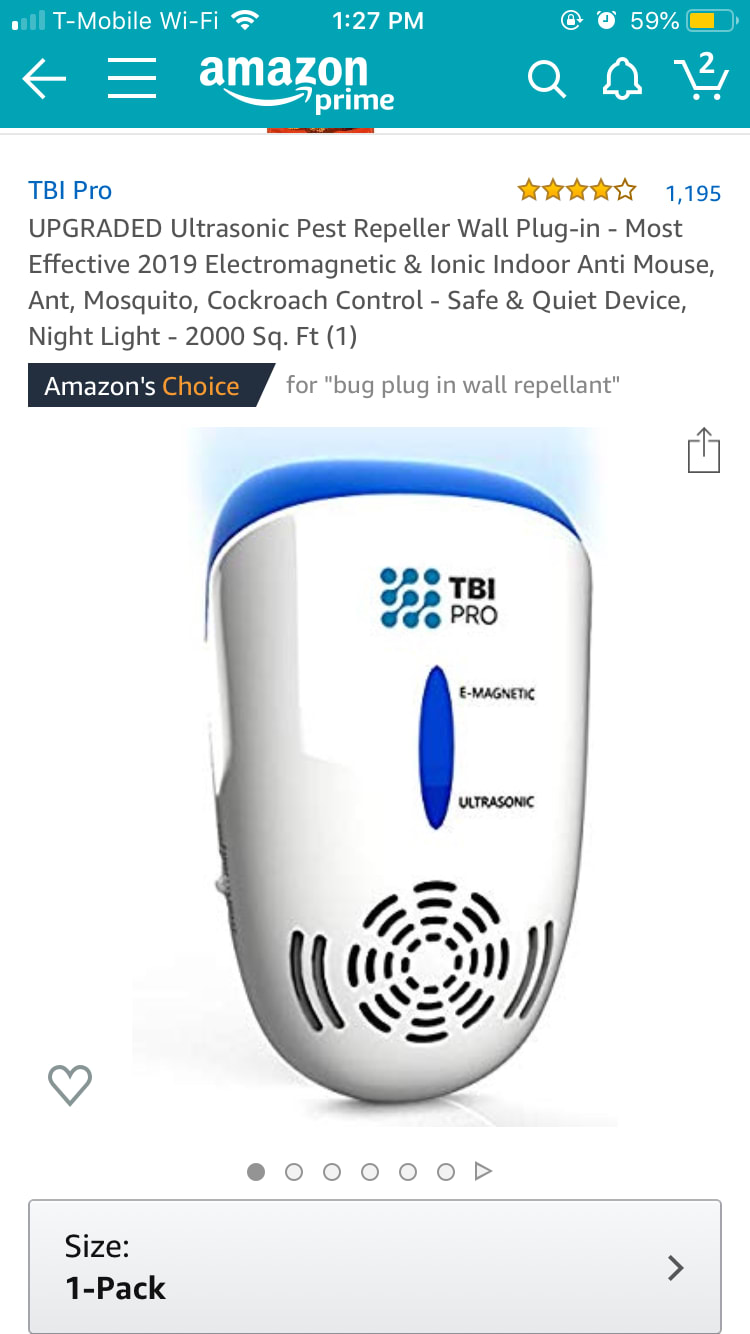Screen dimensions: 750x1334
Task: View the shopping cart
Action: 701,77
